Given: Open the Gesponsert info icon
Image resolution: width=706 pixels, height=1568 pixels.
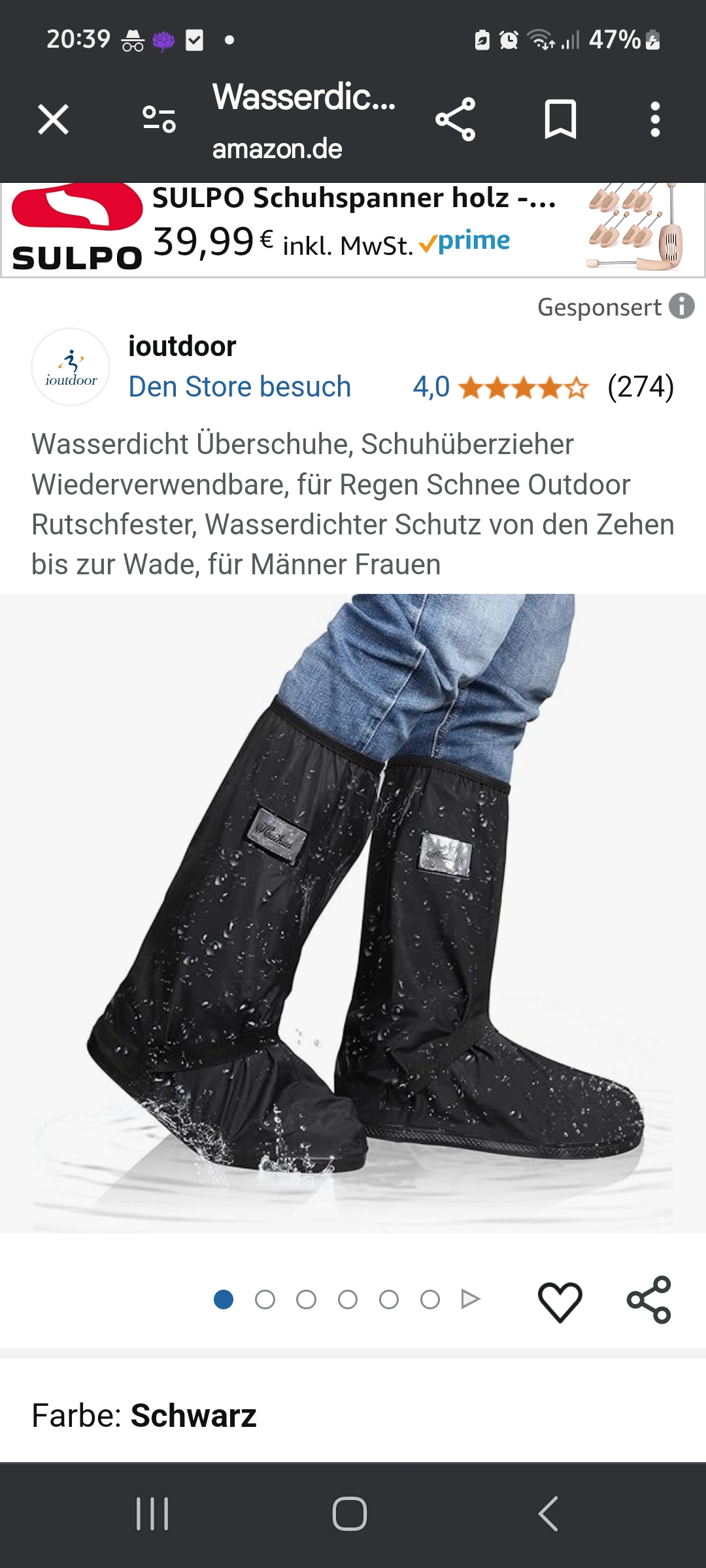Looking at the screenshot, I should 682,306.
